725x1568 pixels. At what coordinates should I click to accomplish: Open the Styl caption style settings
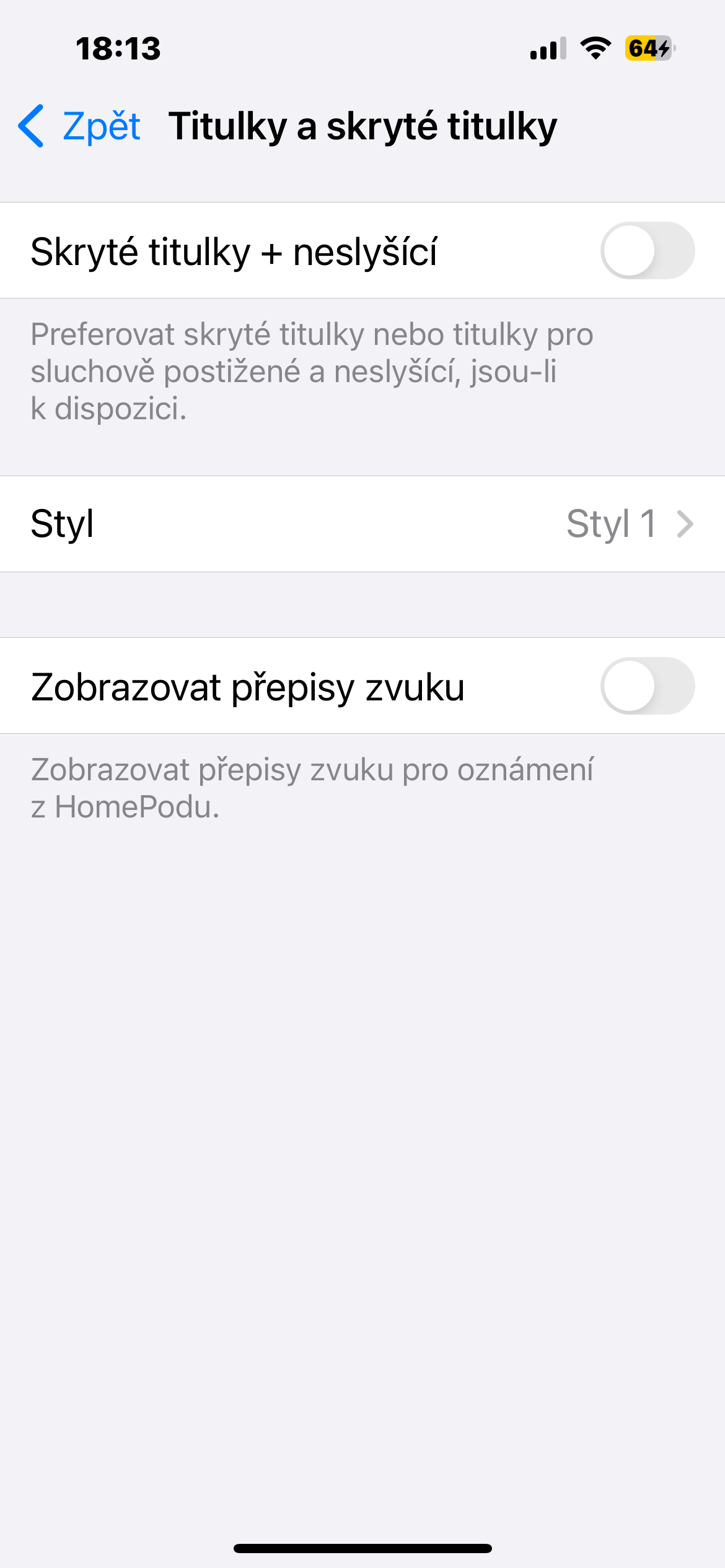pos(362,524)
